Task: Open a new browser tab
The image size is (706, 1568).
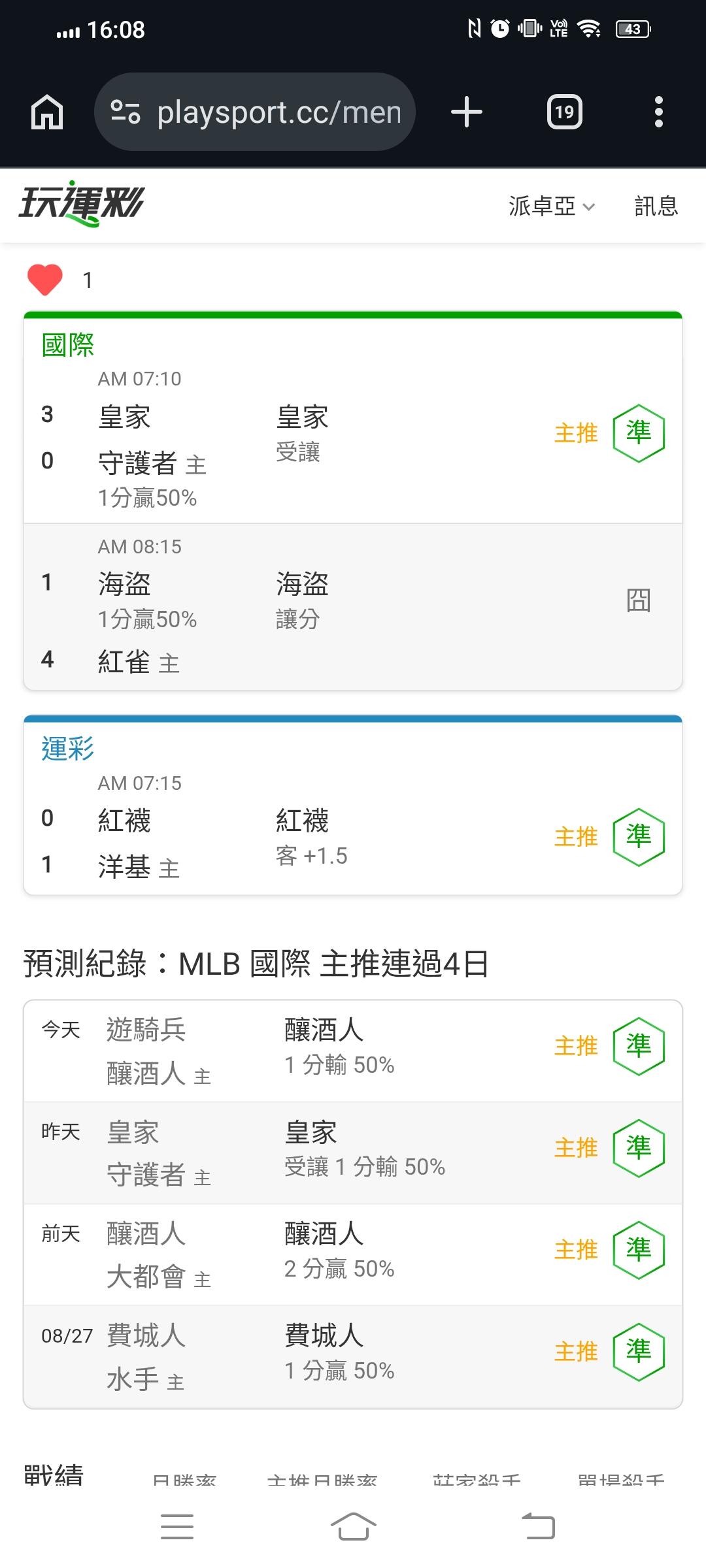Action: pos(467,112)
